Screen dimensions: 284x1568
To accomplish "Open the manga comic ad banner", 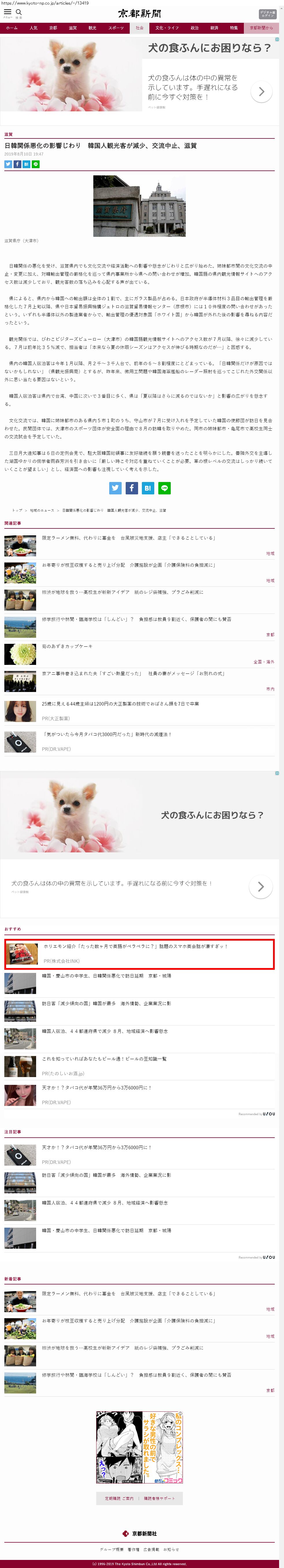I will point(140,1447).
